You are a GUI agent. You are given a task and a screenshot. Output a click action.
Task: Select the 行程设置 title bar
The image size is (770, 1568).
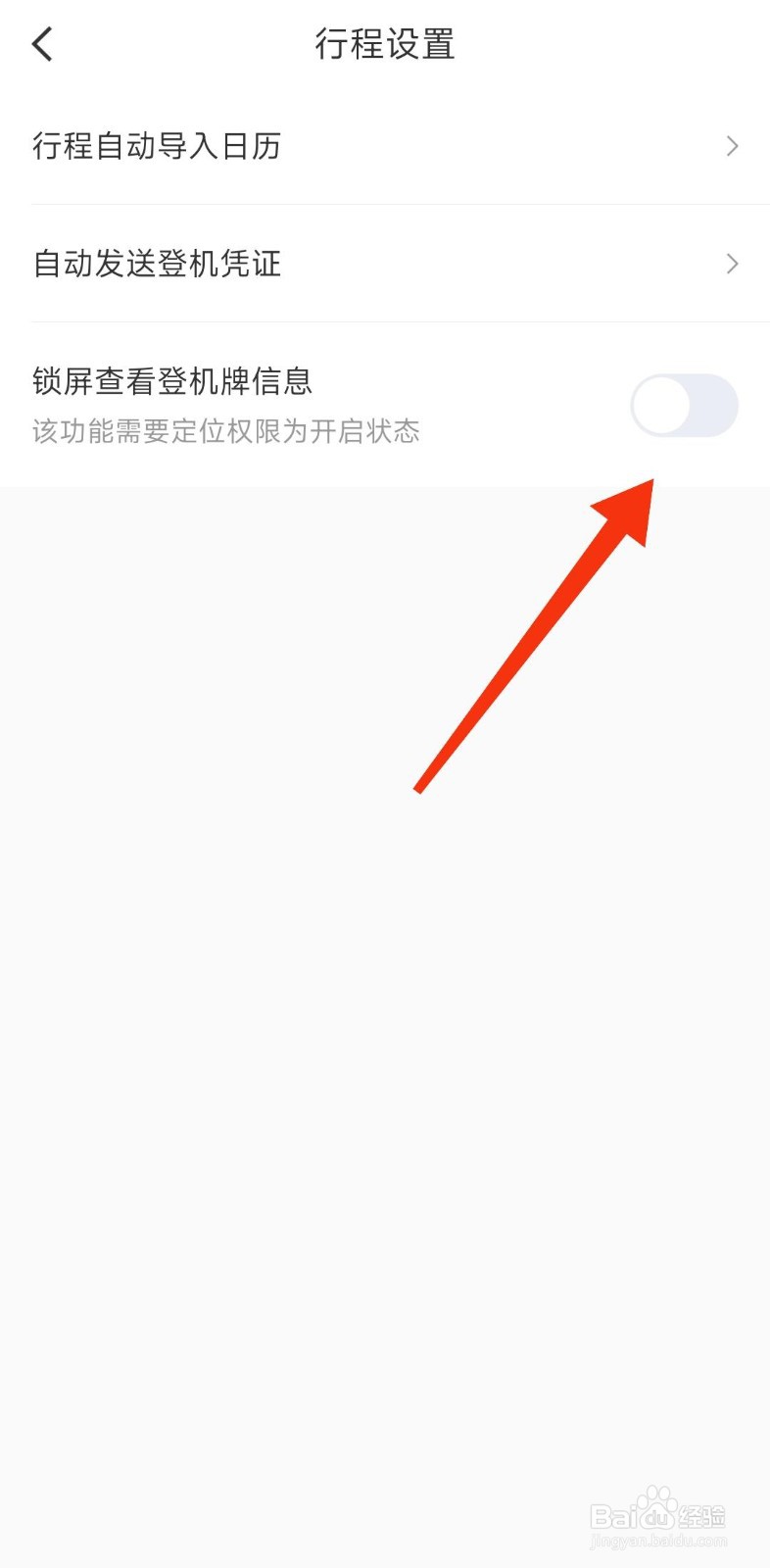point(385,44)
